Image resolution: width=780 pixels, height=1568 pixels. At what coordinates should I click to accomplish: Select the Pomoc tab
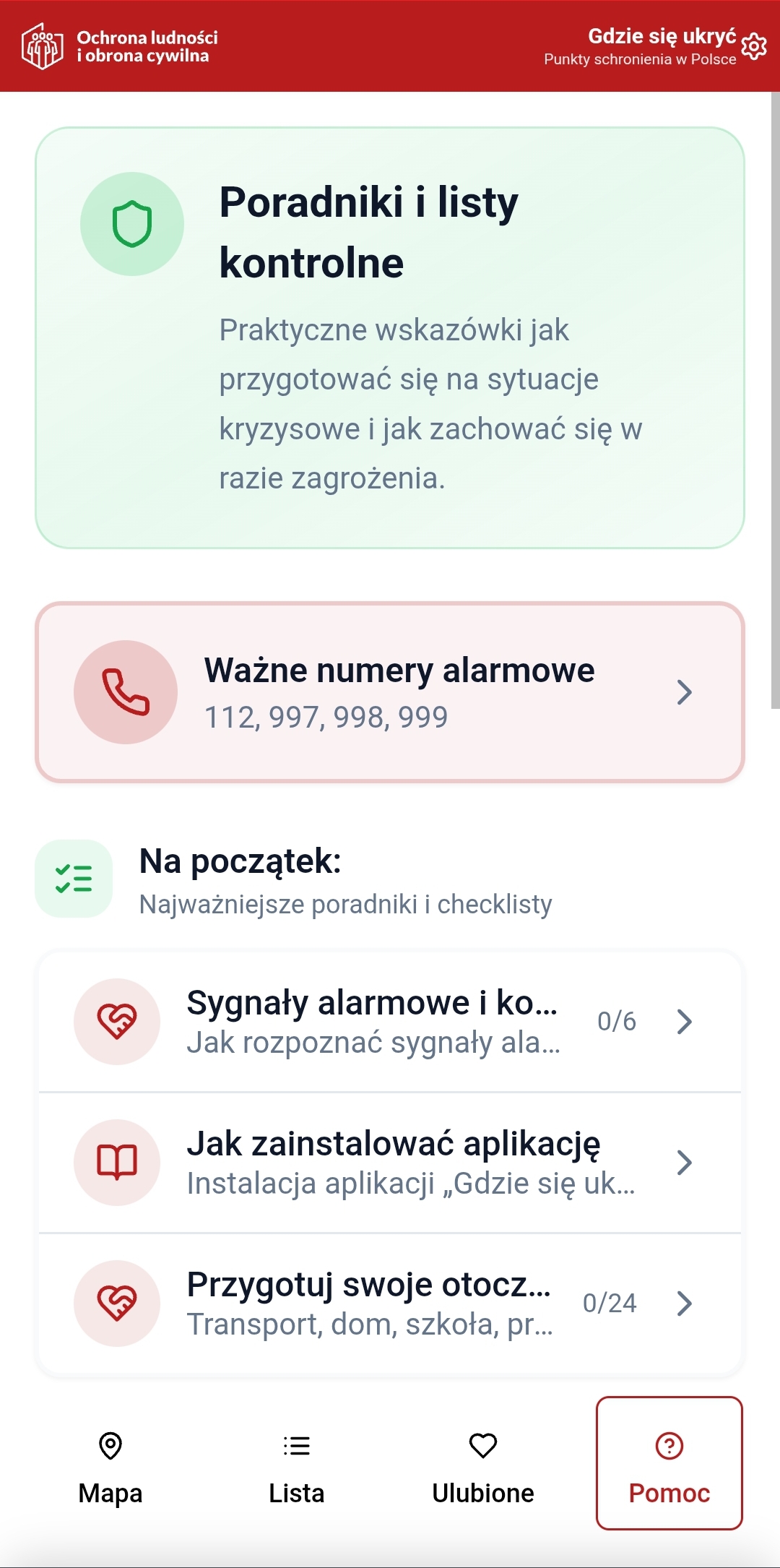coord(669,1464)
